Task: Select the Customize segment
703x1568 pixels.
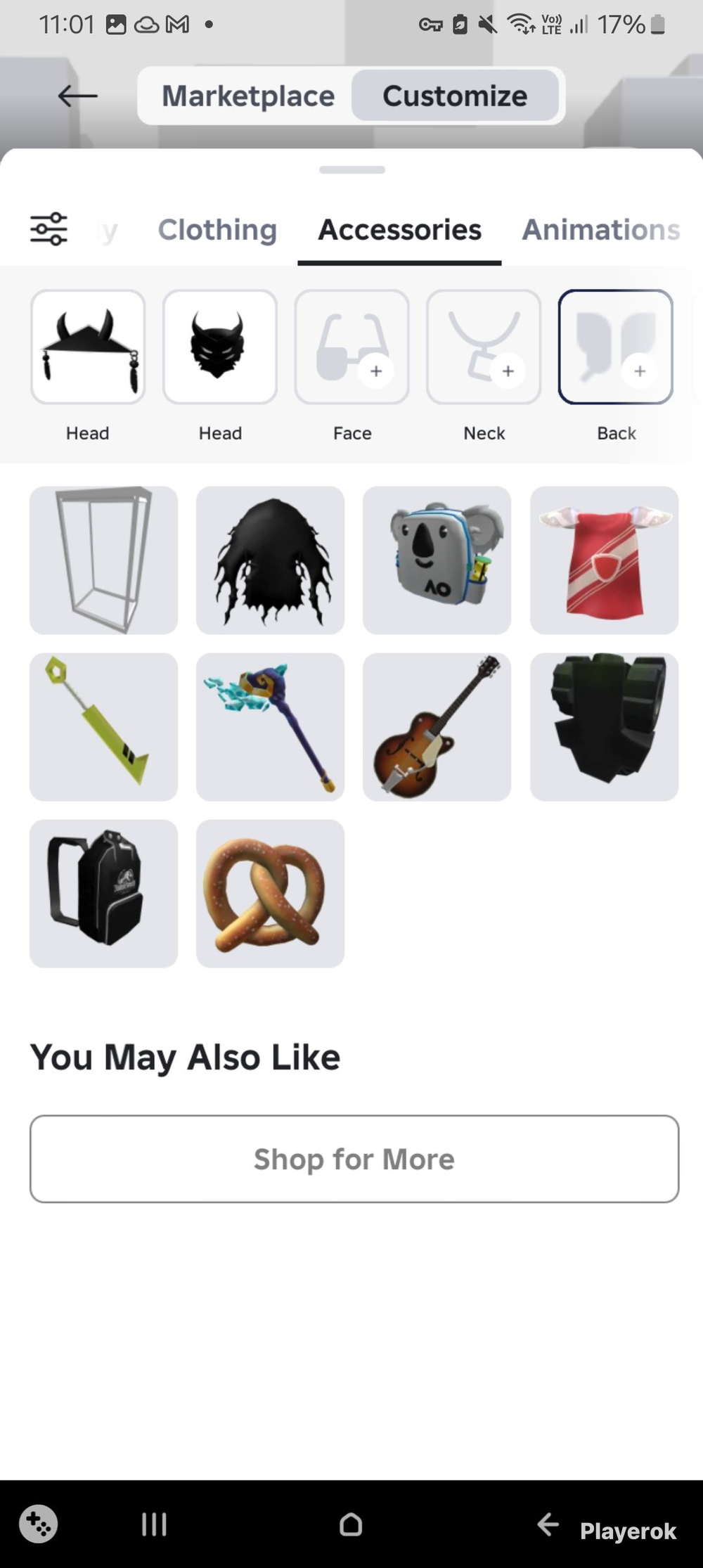Action: pyautogui.click(x=455, y=96)
